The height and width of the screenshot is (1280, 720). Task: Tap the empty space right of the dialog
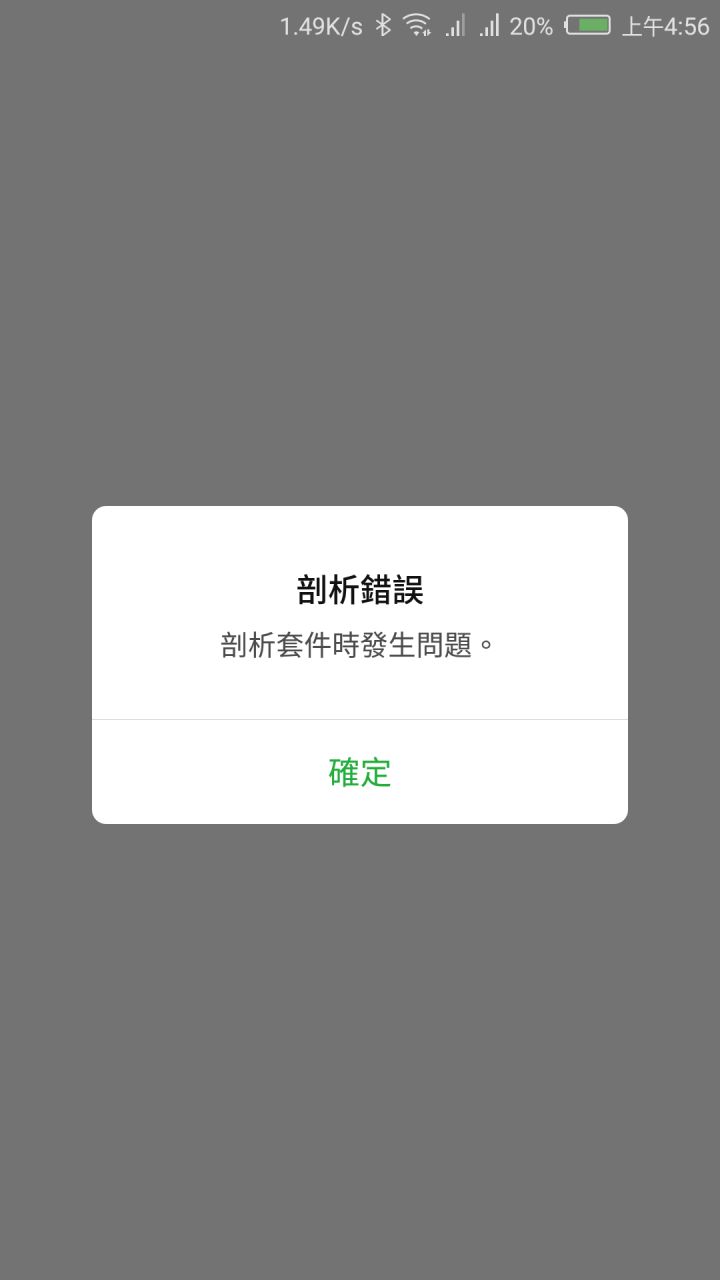pyautogui.click(x=675, y=665)
